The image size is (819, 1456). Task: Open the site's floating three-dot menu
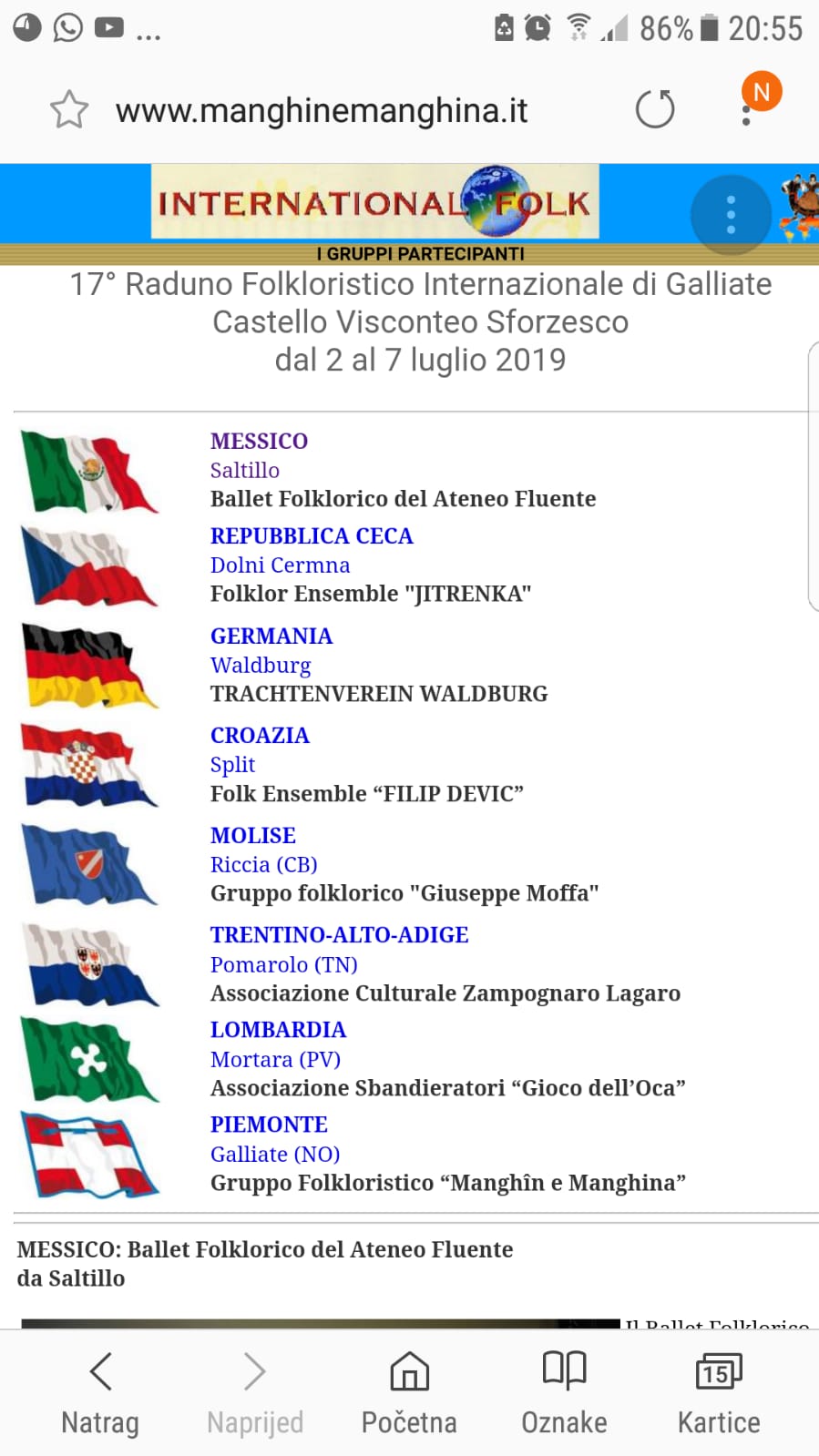point(731,215)
